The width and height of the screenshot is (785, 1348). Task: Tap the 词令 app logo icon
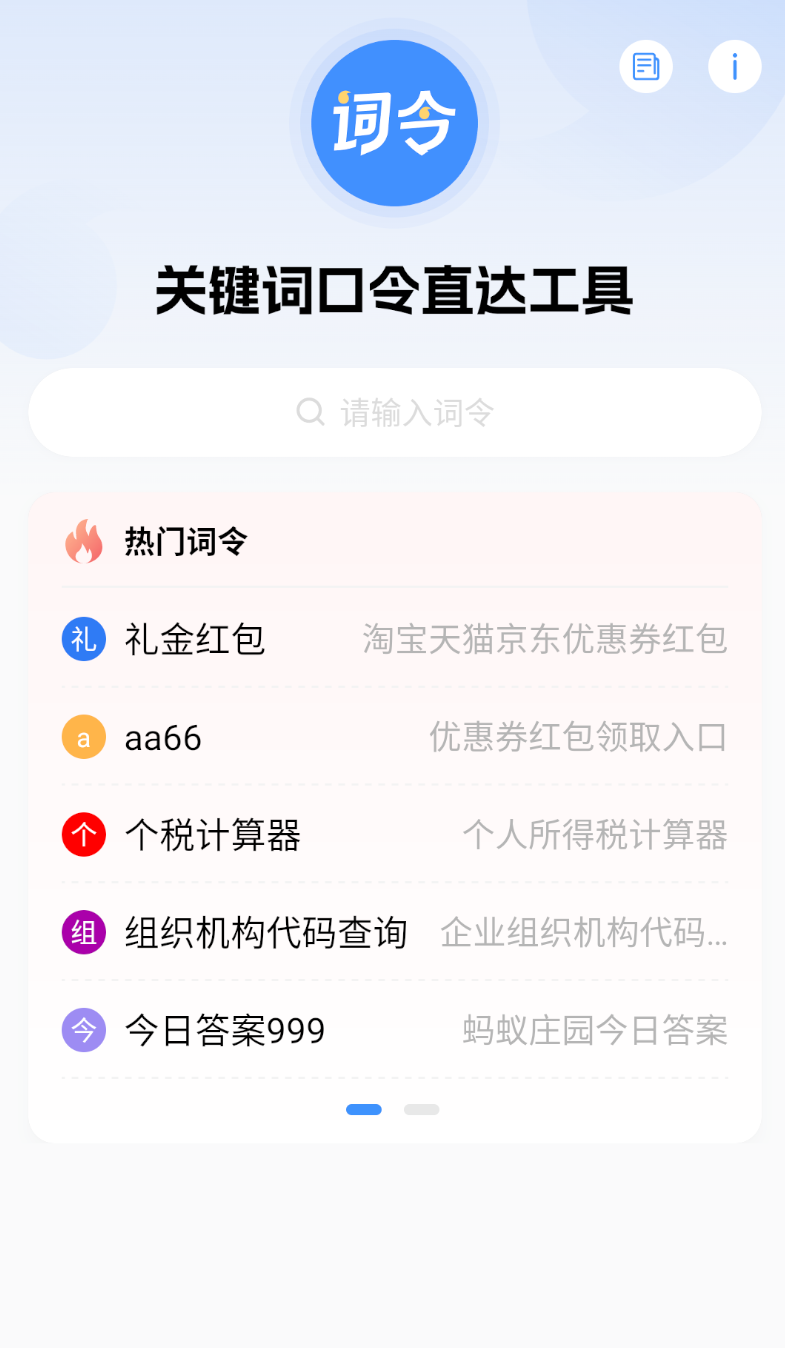pyautogui.click(x=393, y=122)
